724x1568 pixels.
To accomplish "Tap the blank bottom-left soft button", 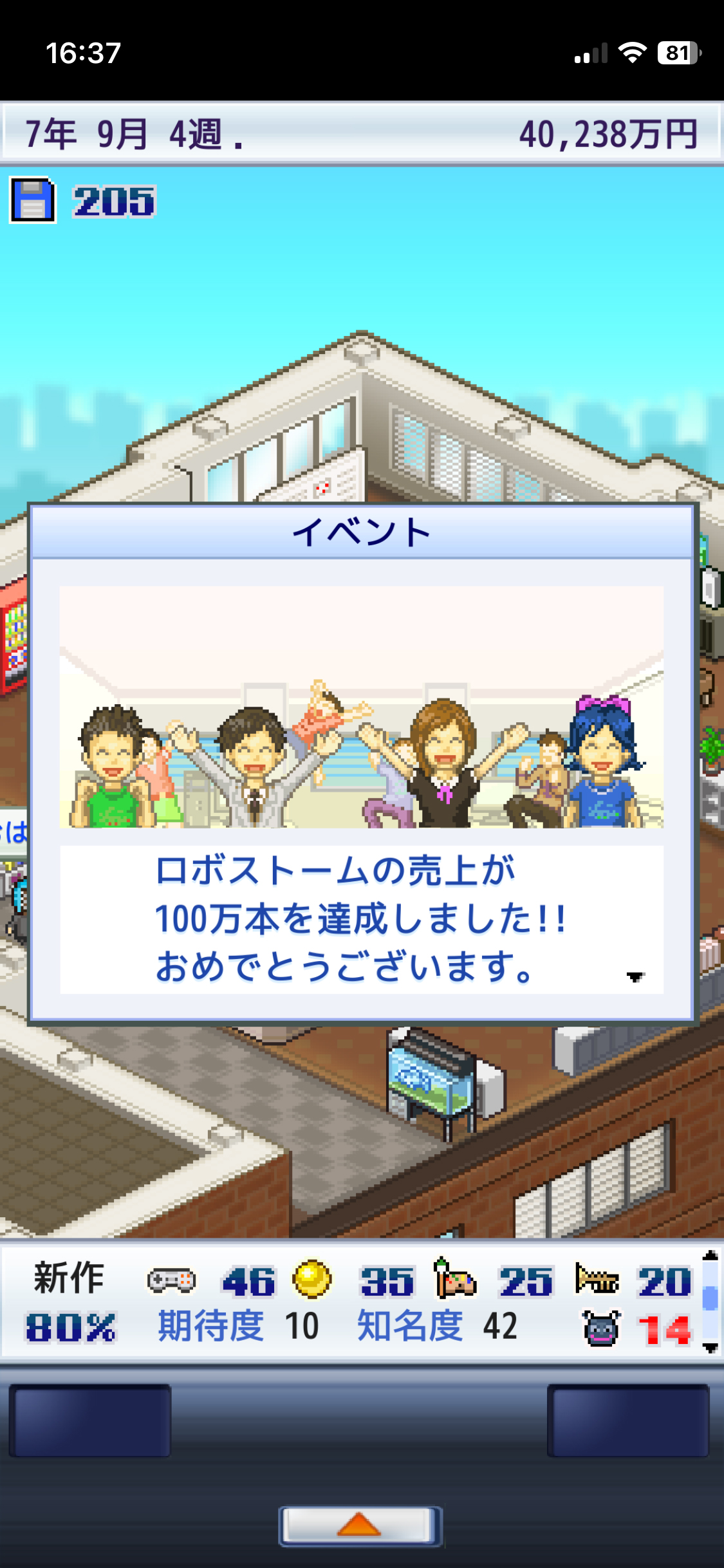I will [90, 1421].
